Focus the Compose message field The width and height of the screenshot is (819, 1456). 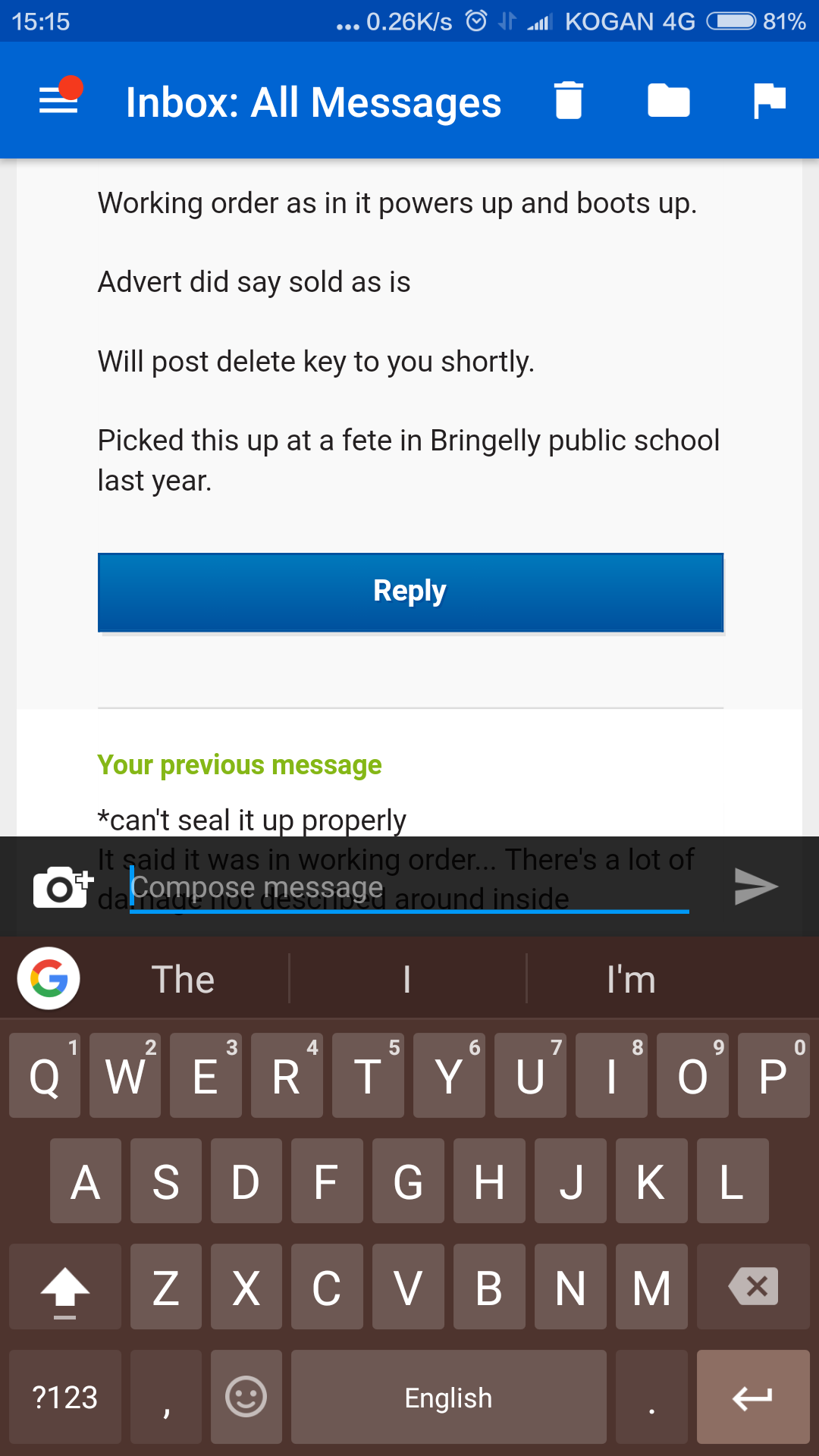point(409,886)
